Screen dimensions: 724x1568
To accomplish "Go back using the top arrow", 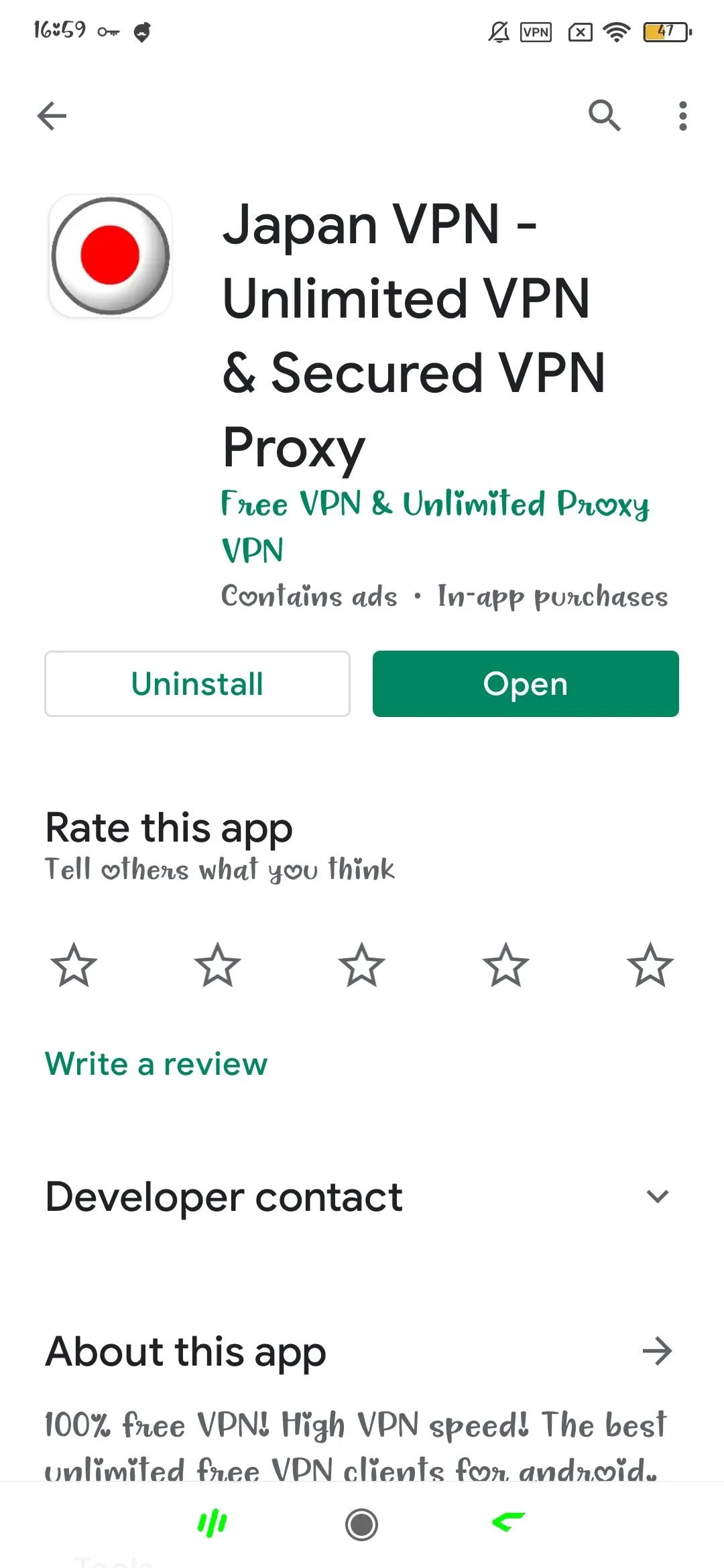I will [52, 116].
